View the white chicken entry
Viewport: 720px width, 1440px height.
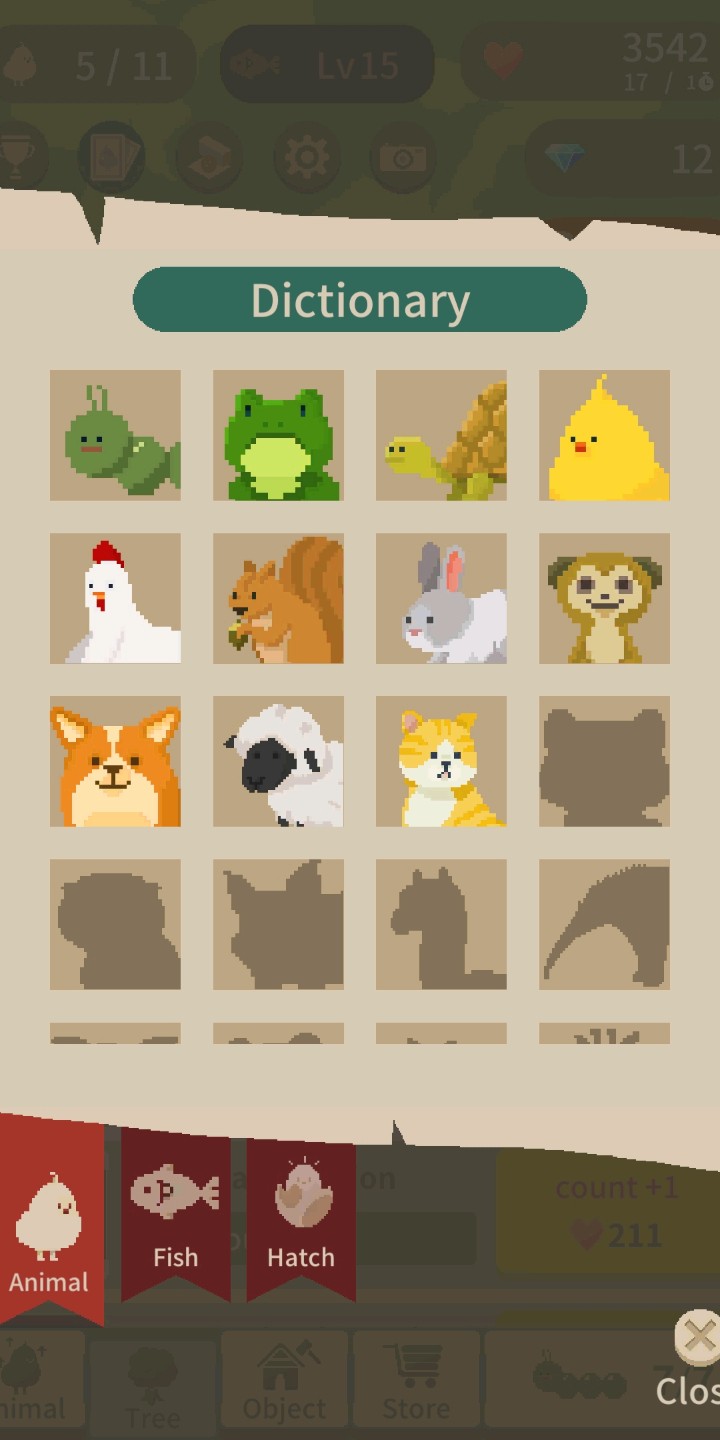[x=115, y=598]
